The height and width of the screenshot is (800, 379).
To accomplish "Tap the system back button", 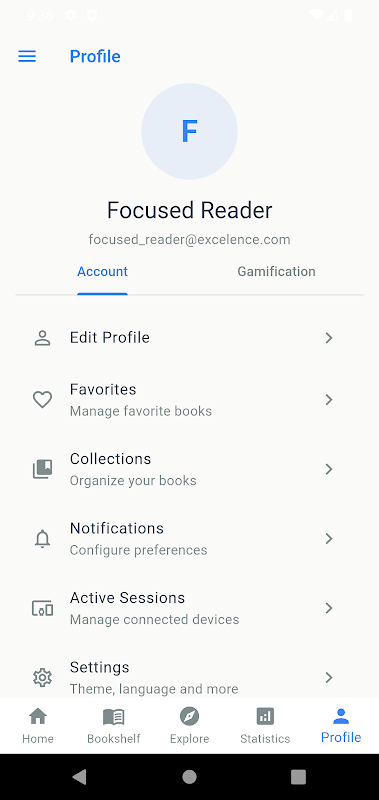I will pyautogui.click(x=80, y=777).
